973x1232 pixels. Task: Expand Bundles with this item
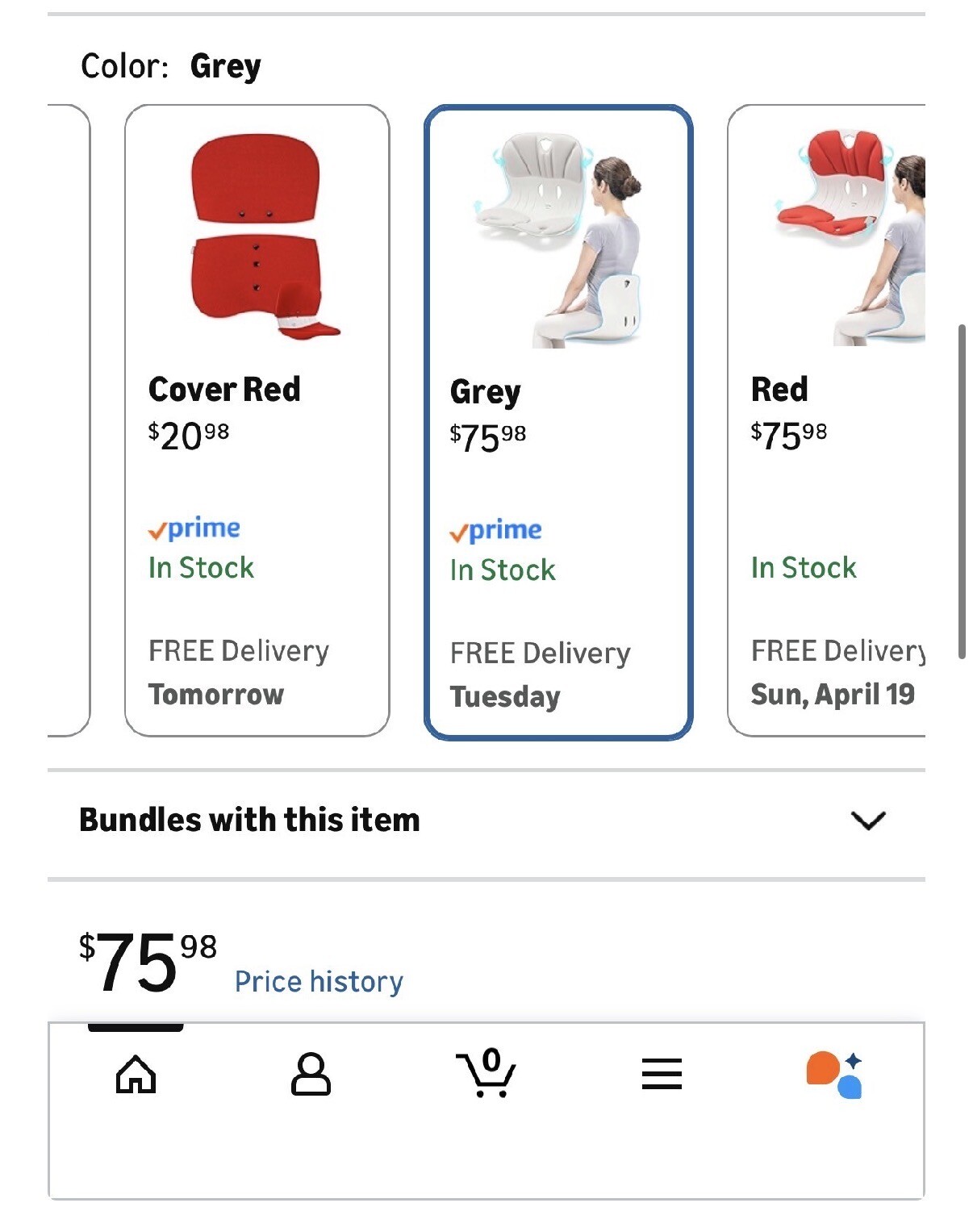867,821
